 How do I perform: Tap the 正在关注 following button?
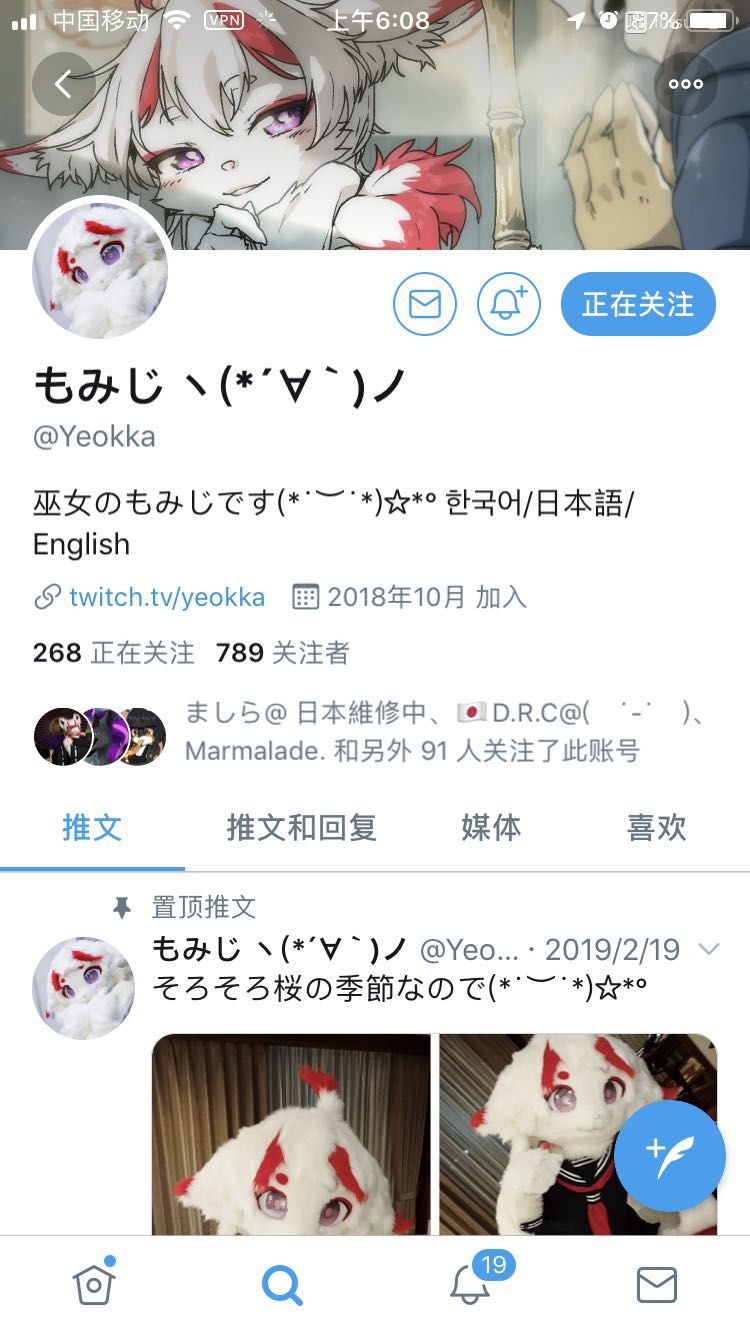[638, 304]
